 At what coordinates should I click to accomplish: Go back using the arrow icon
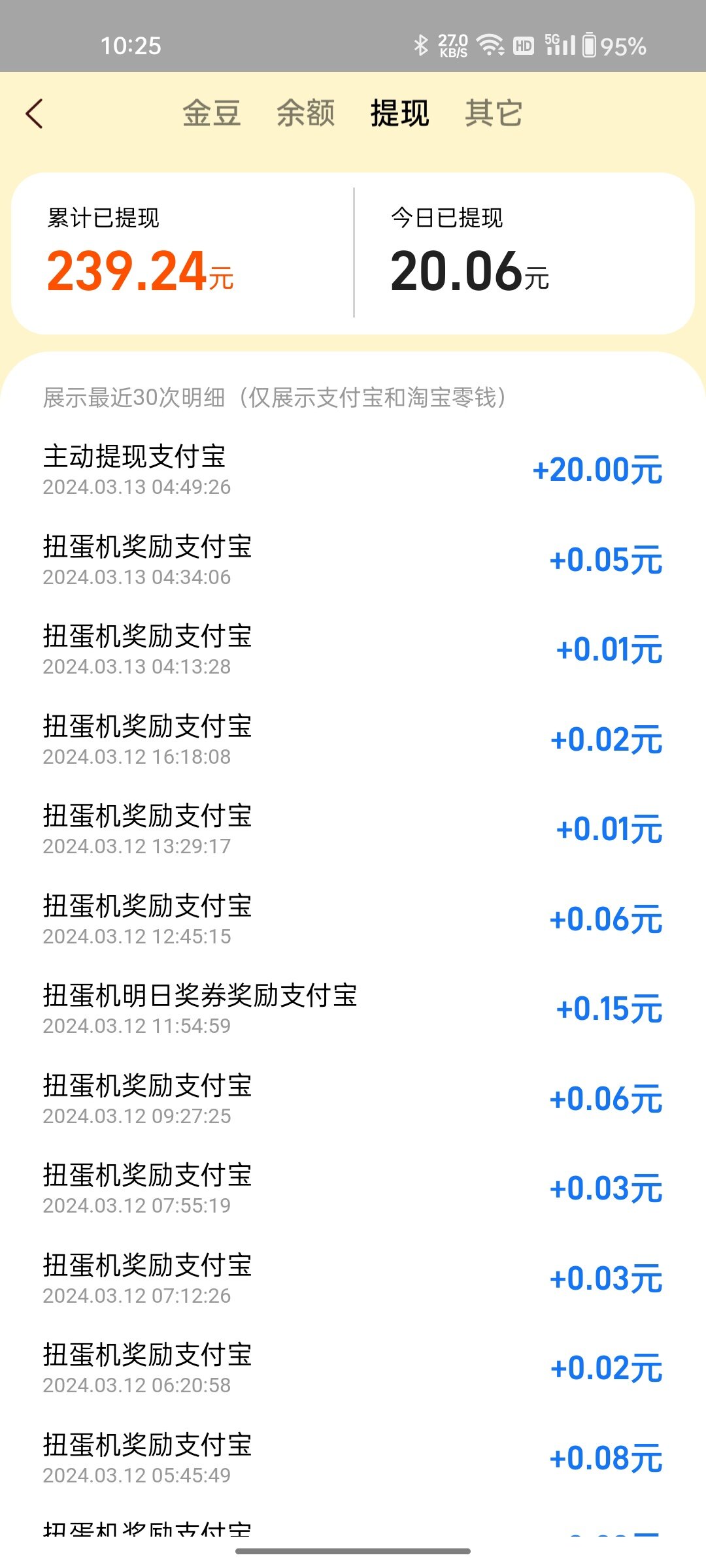tap(34, 114)
